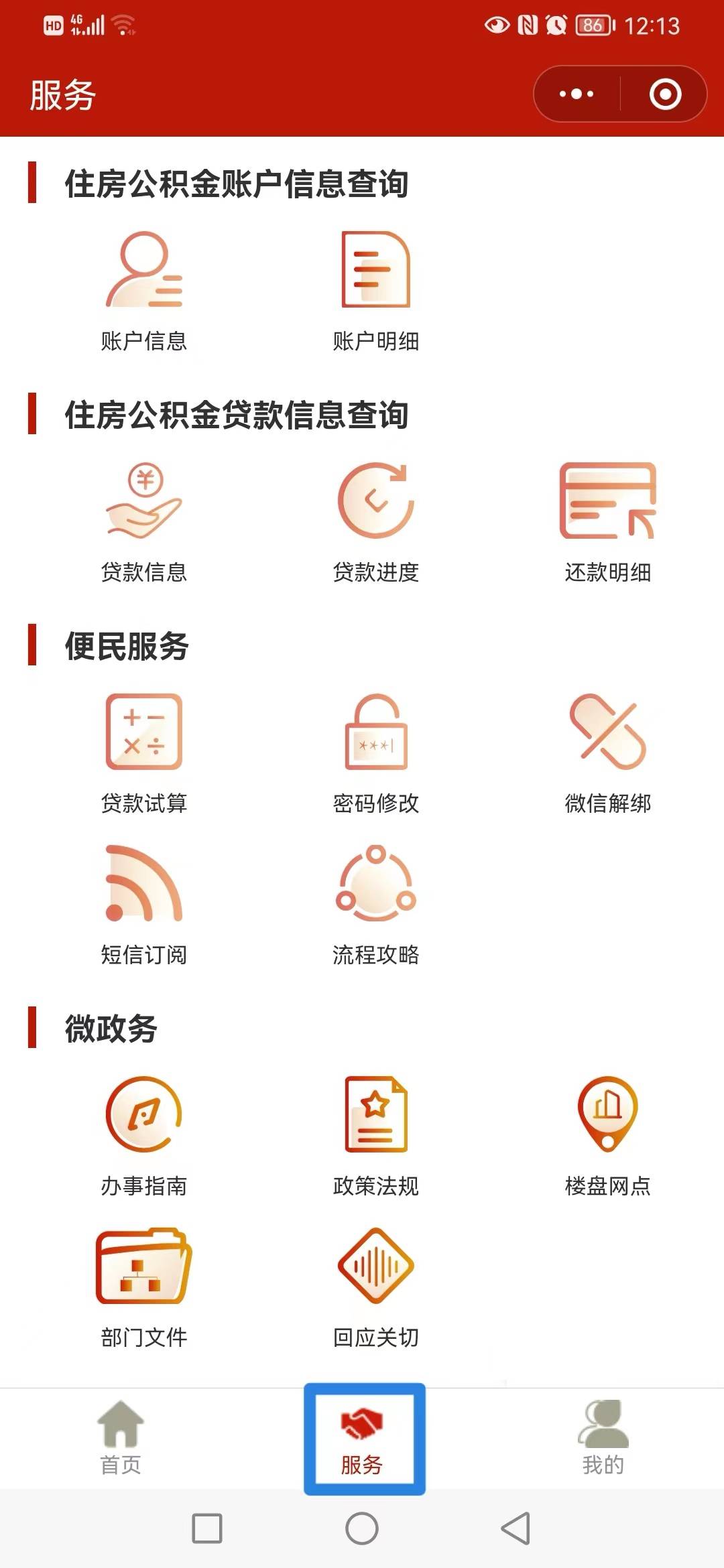Viewport: 724px width, 1568px height.
Task: Open 部门文件 department documents
Action: click(144, 1288)
